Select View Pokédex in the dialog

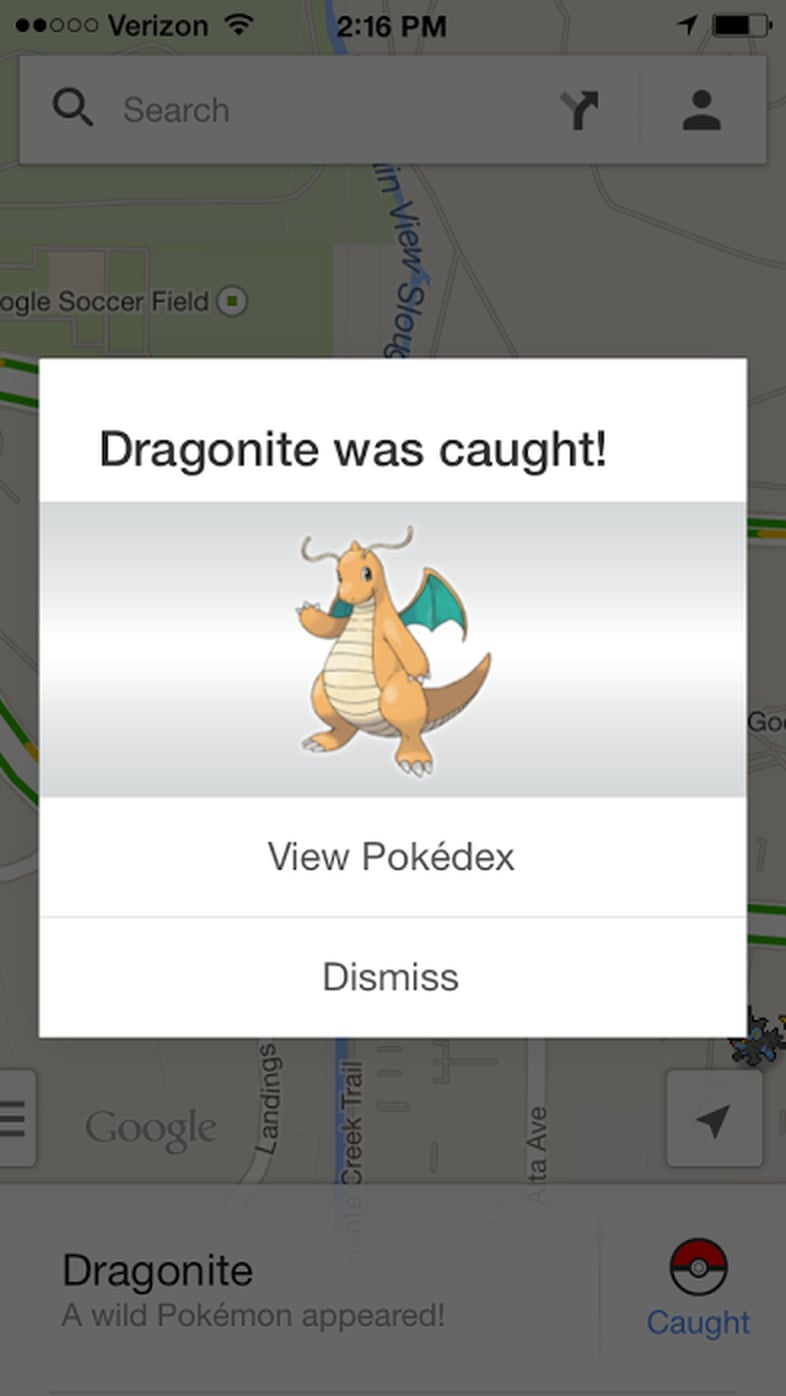pyautogui.click(x=391, y=857)
